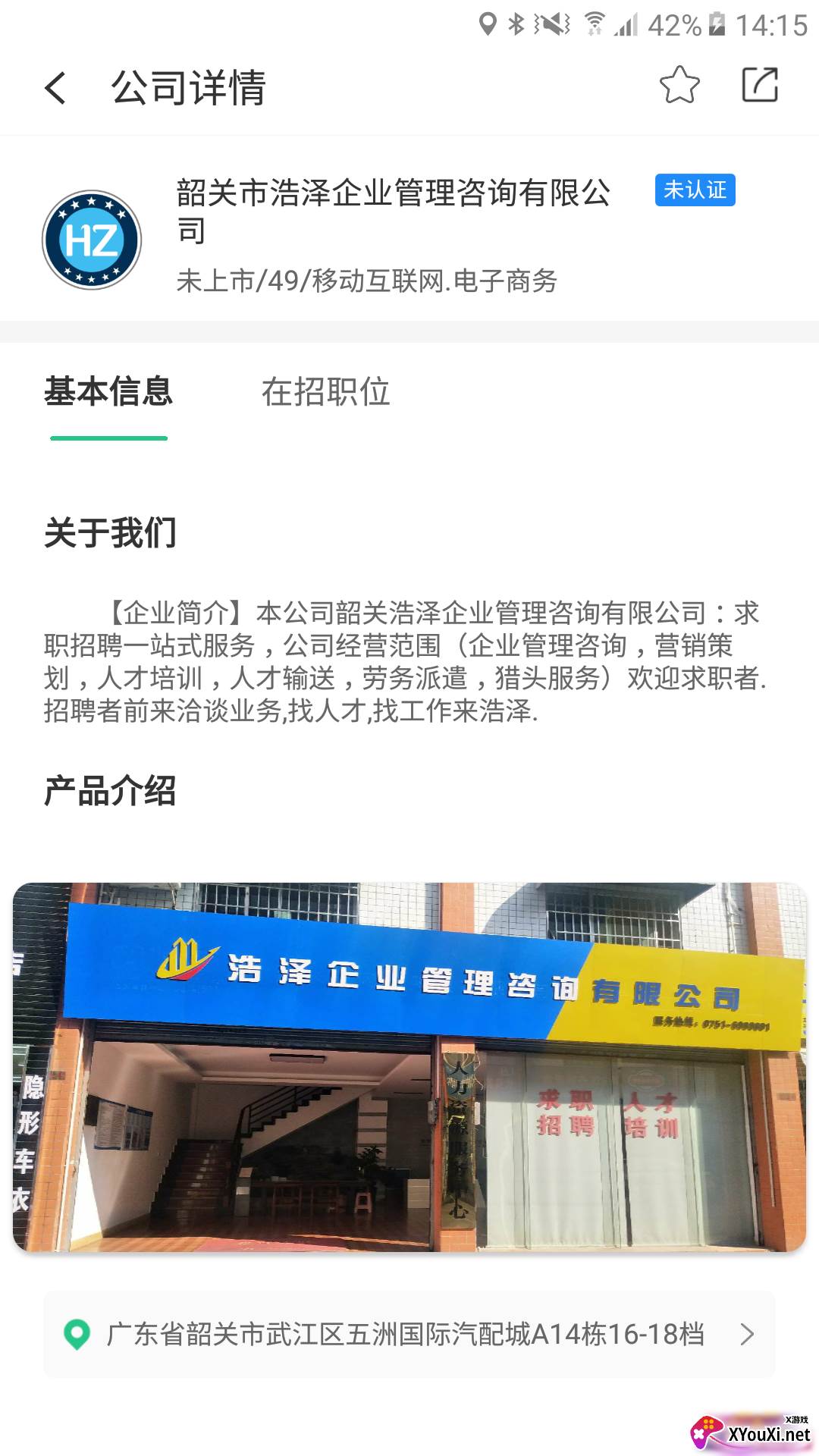This screenshot has width=819, height=1456.
Task: Open the company address 广东省韶关市武江区 row
Action: pyautogui.click(x=409, y=1334)
